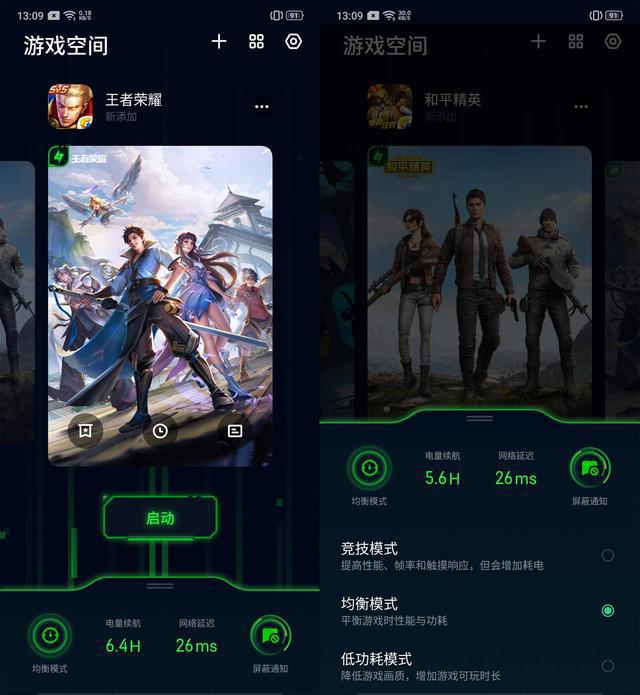Tap the 启动 button to launch the game
Viewport: 640px width, 695px height.
pos(160,518)
